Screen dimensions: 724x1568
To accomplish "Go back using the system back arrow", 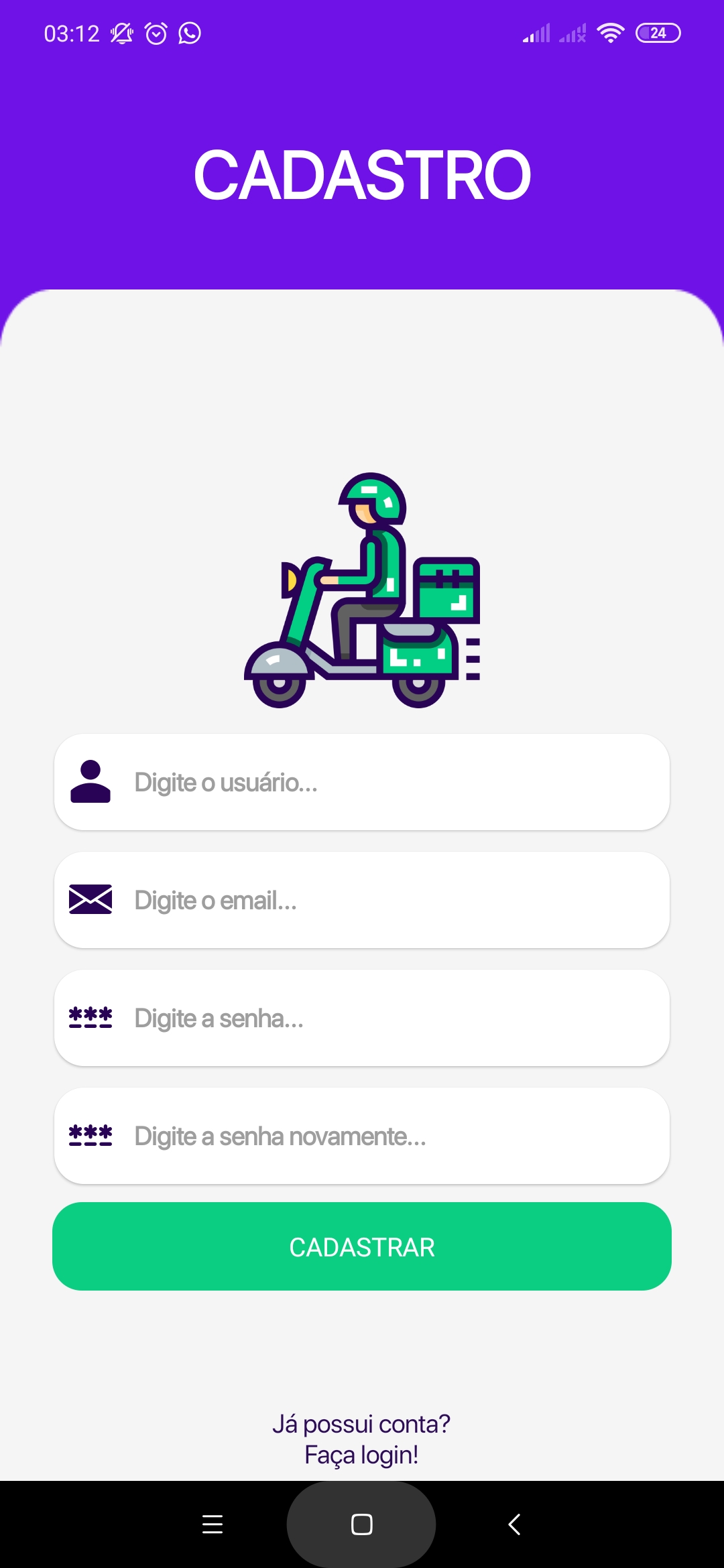I will (x=514, y=1524).
